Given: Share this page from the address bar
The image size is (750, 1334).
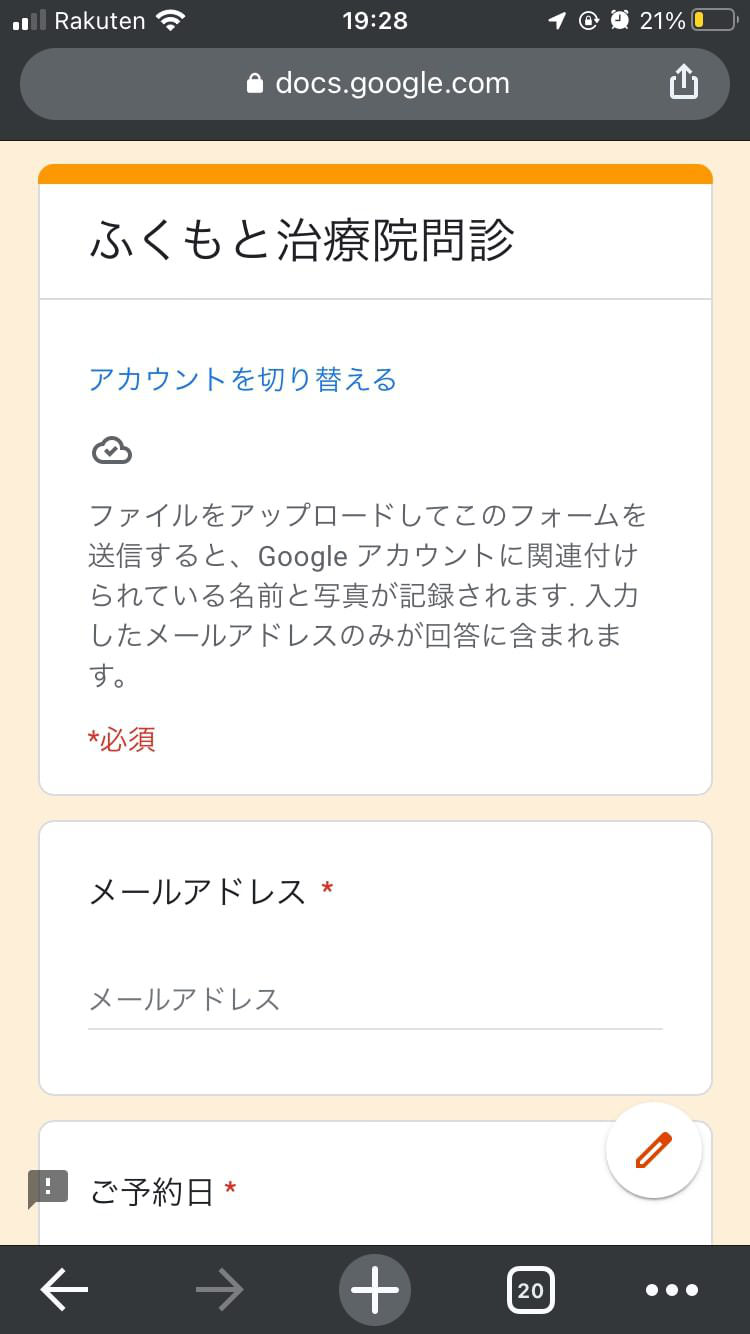Looking at the screenshot, I should tap(683, 83).
